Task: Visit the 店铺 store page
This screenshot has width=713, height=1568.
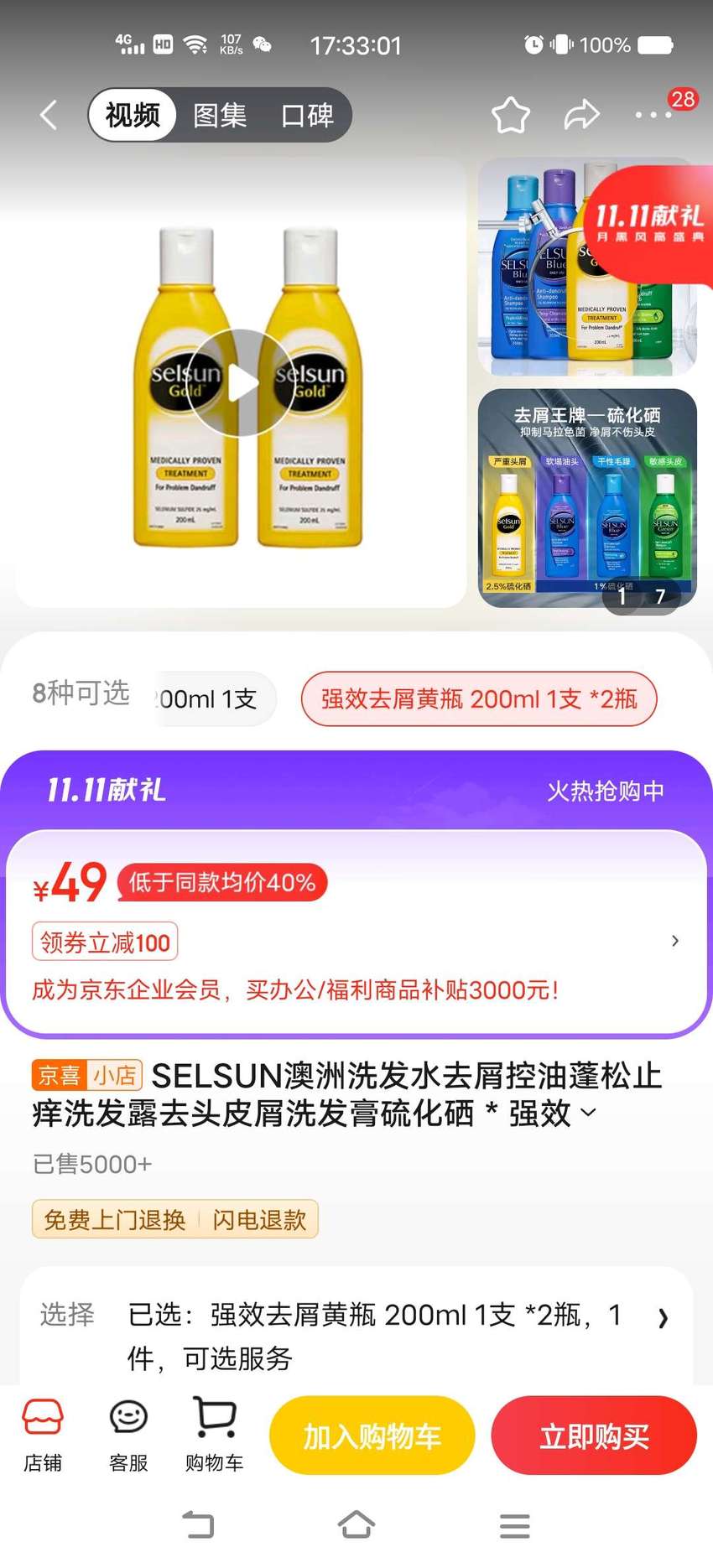Action: (43, 1436)
